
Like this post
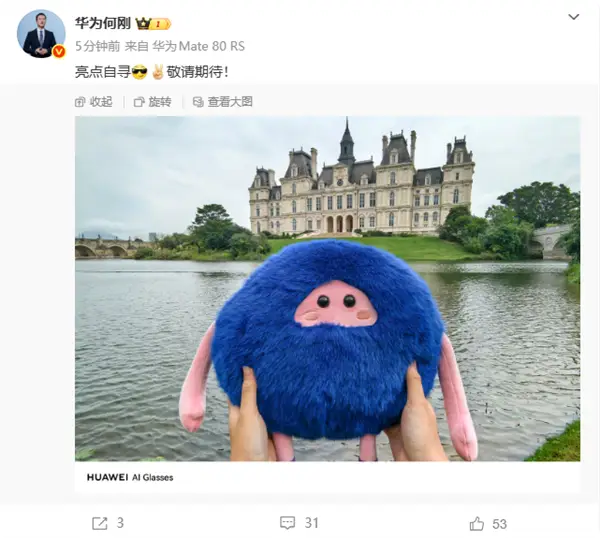coord(488,523)
